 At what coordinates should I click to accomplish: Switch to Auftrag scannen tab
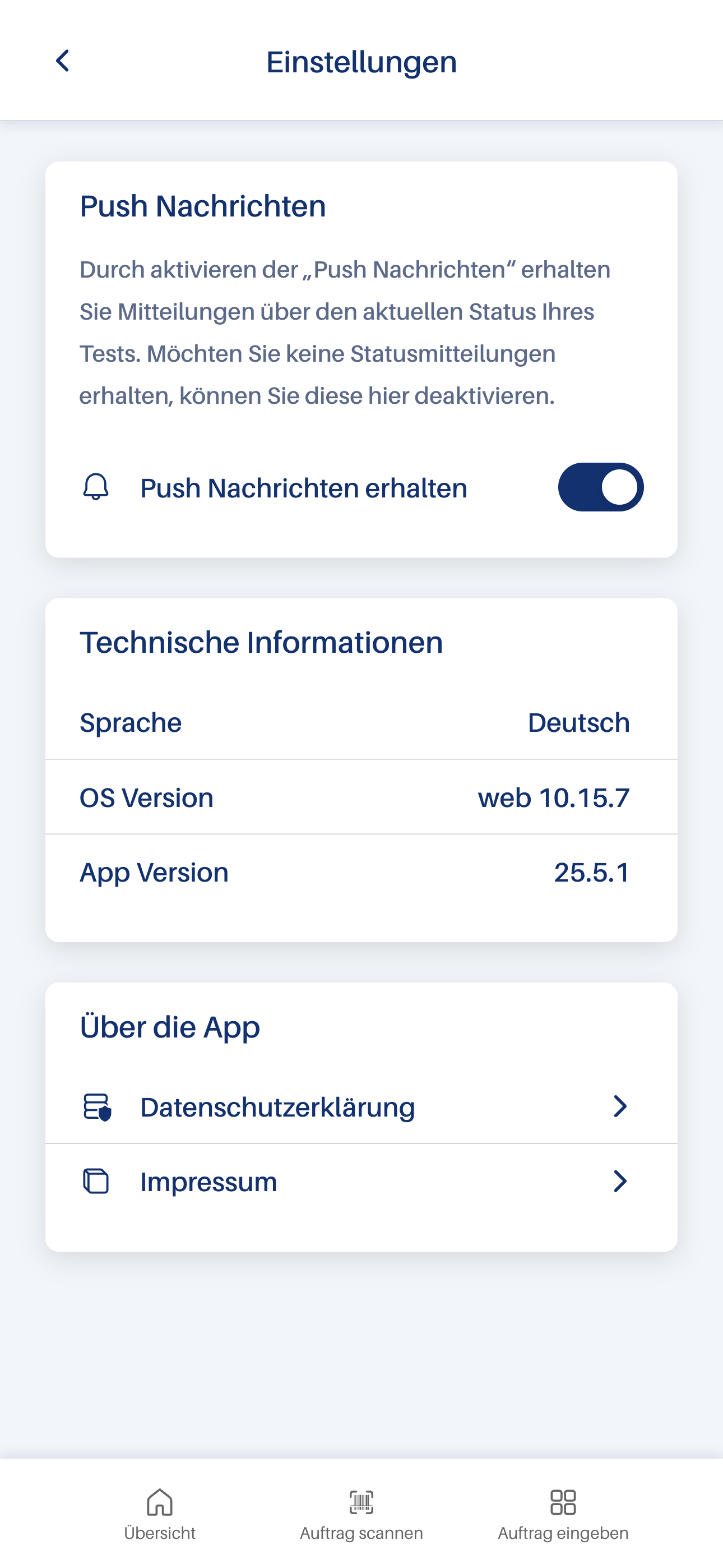(361, 1513)
